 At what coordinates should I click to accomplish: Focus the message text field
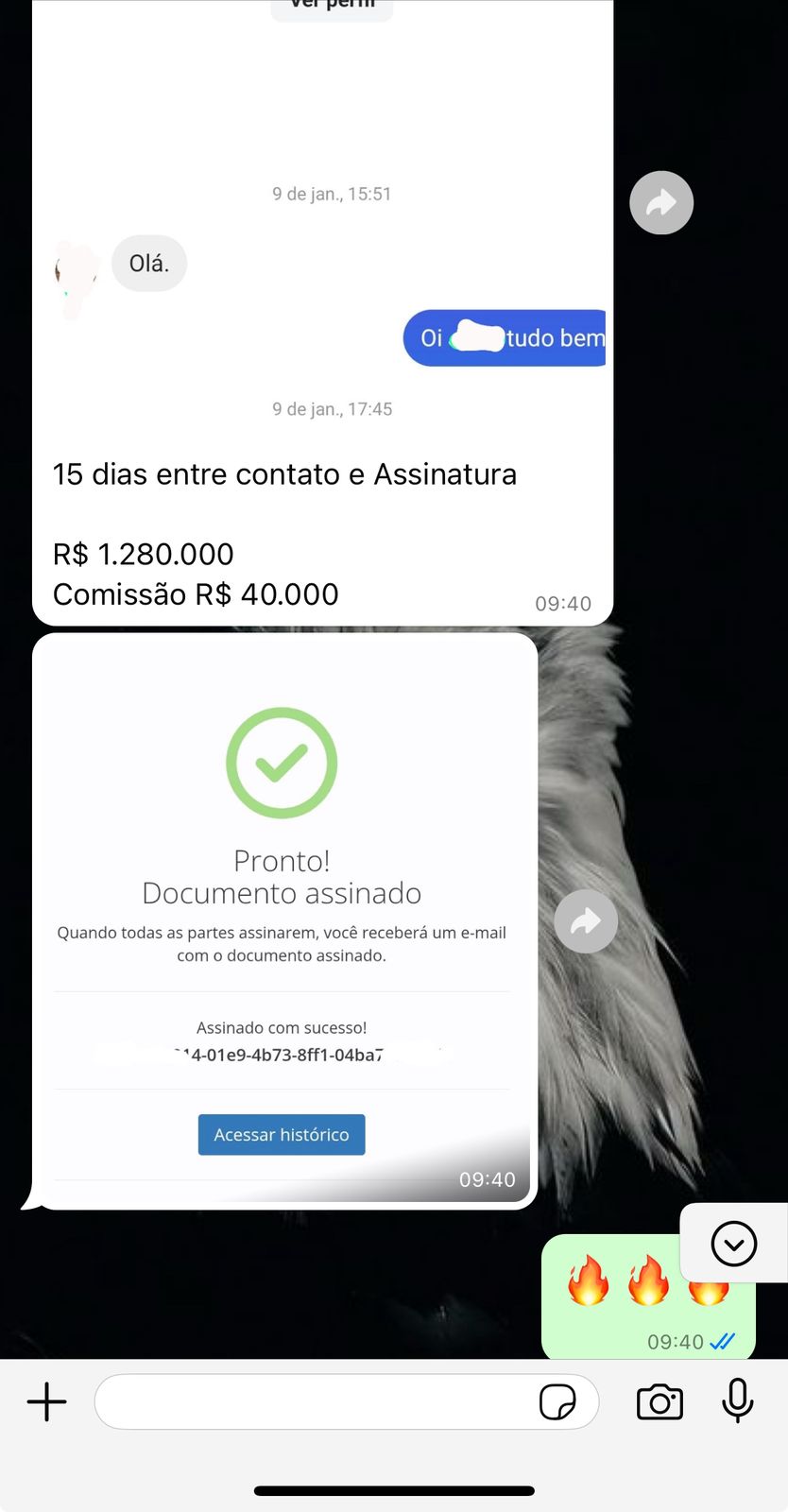(x=312, y=1401)
